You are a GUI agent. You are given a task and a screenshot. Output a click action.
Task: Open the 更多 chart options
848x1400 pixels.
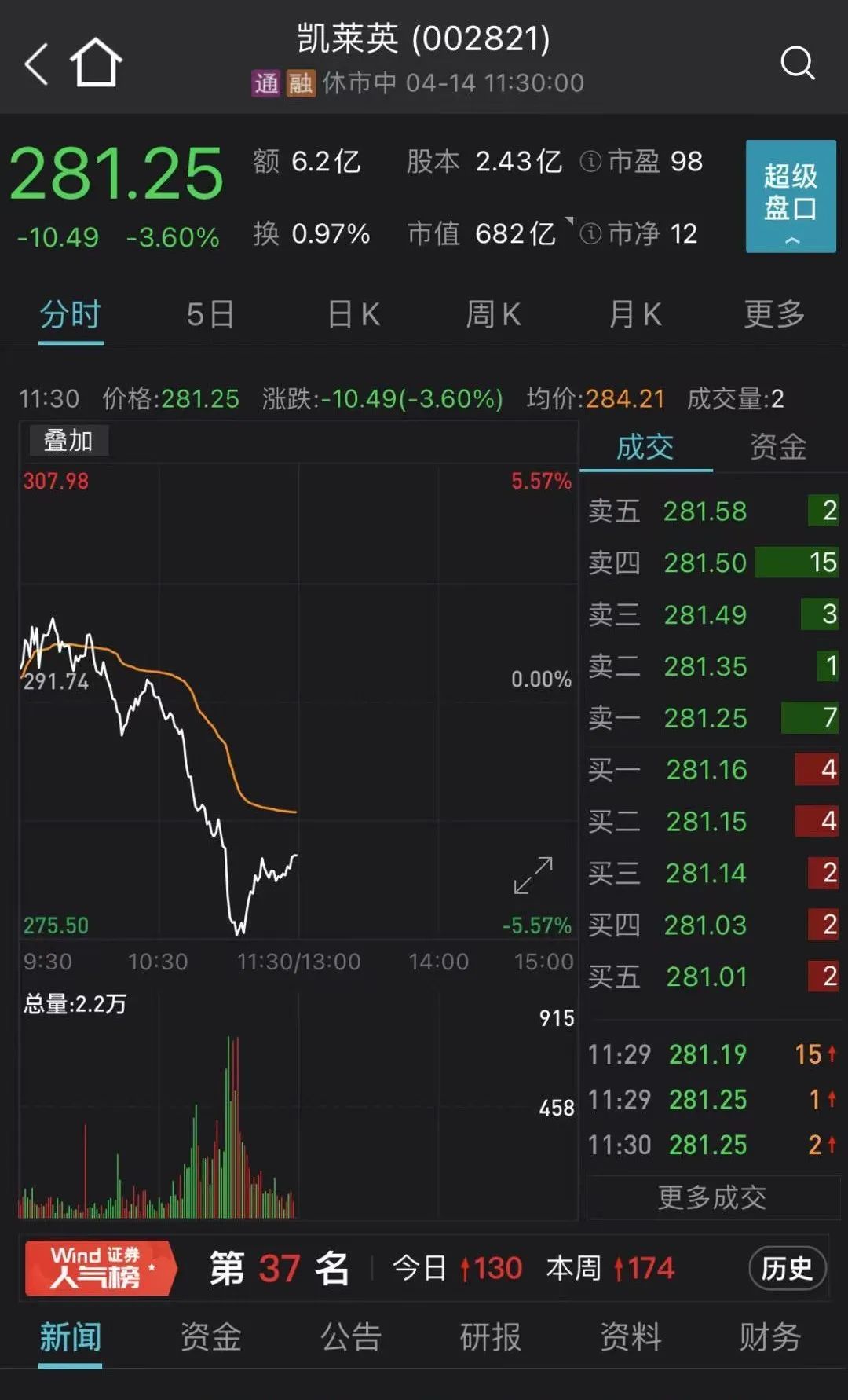pos(775,315)
